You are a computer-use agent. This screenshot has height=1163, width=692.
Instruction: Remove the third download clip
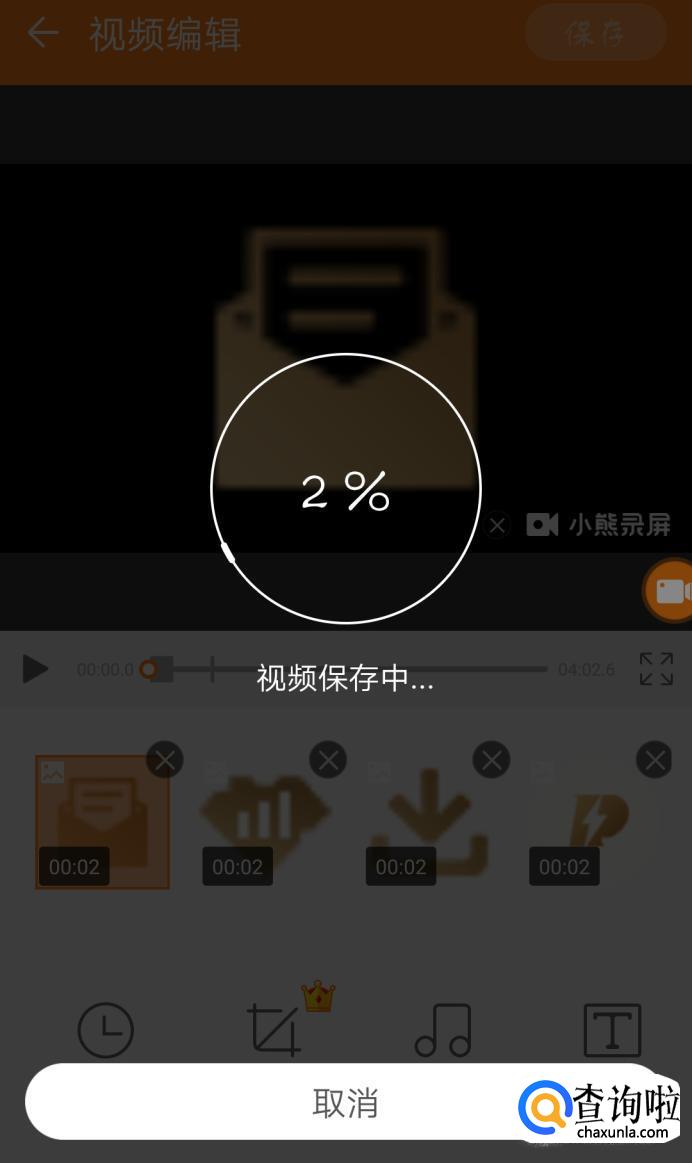(x=491, y=761)
